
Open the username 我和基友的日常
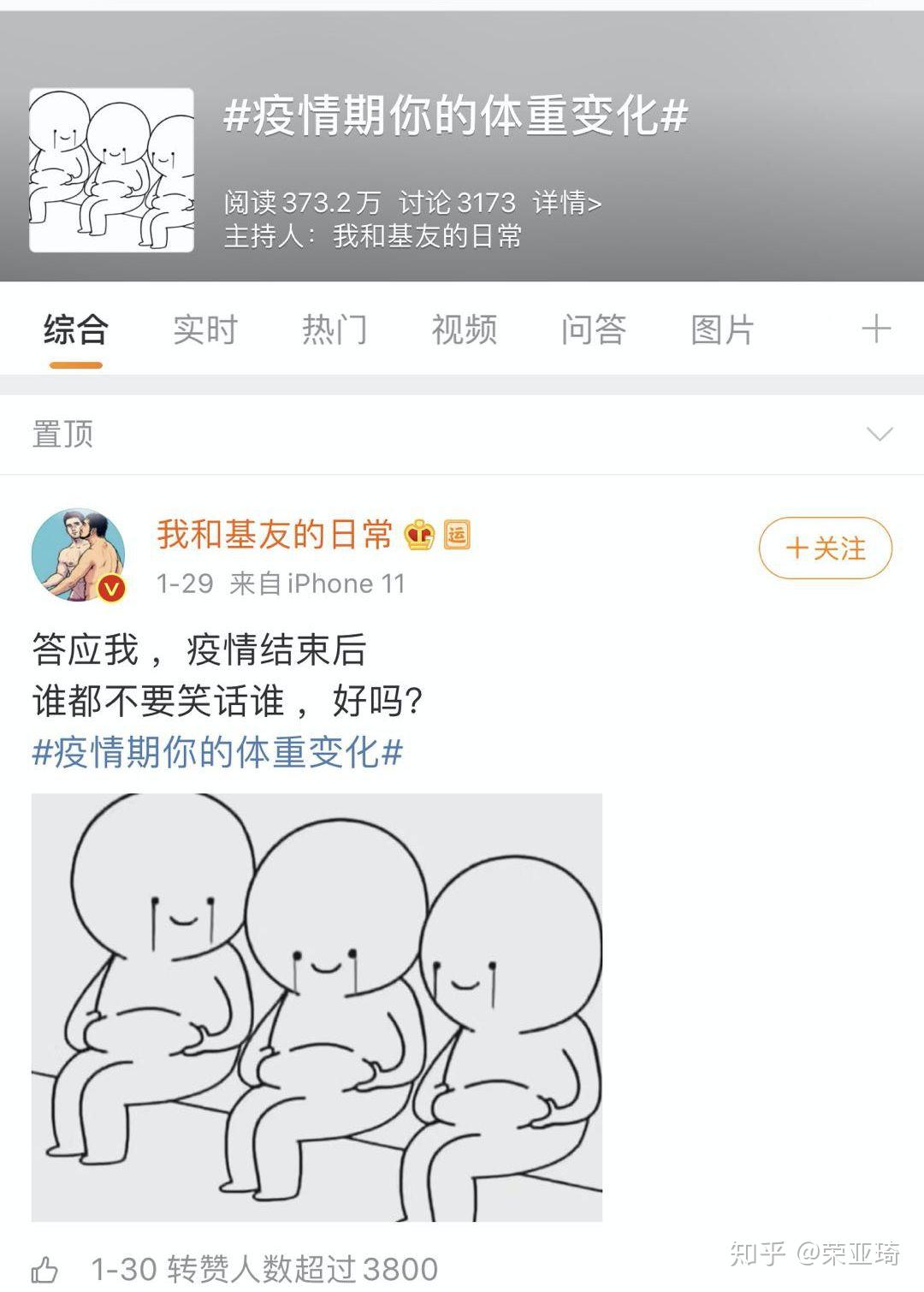(x=275, y=535)
